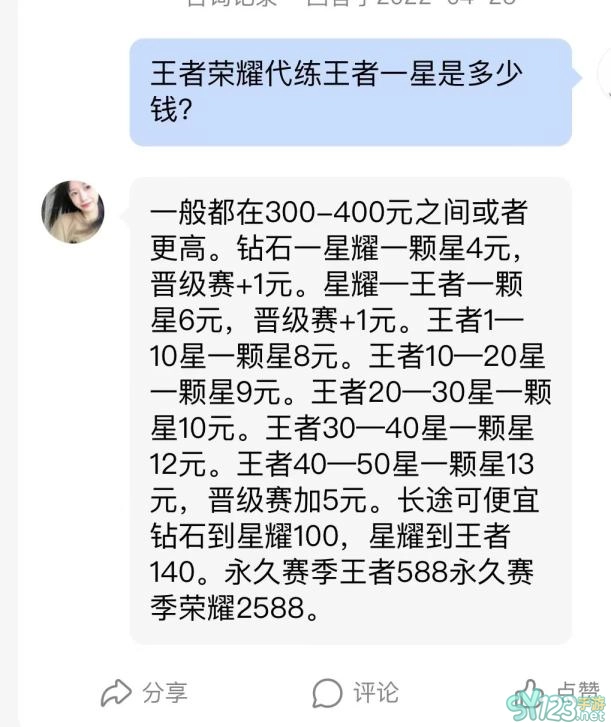Open the answerer's profile avatar
Viewport: 611px width, 727px height.
[x=73, y=212]
